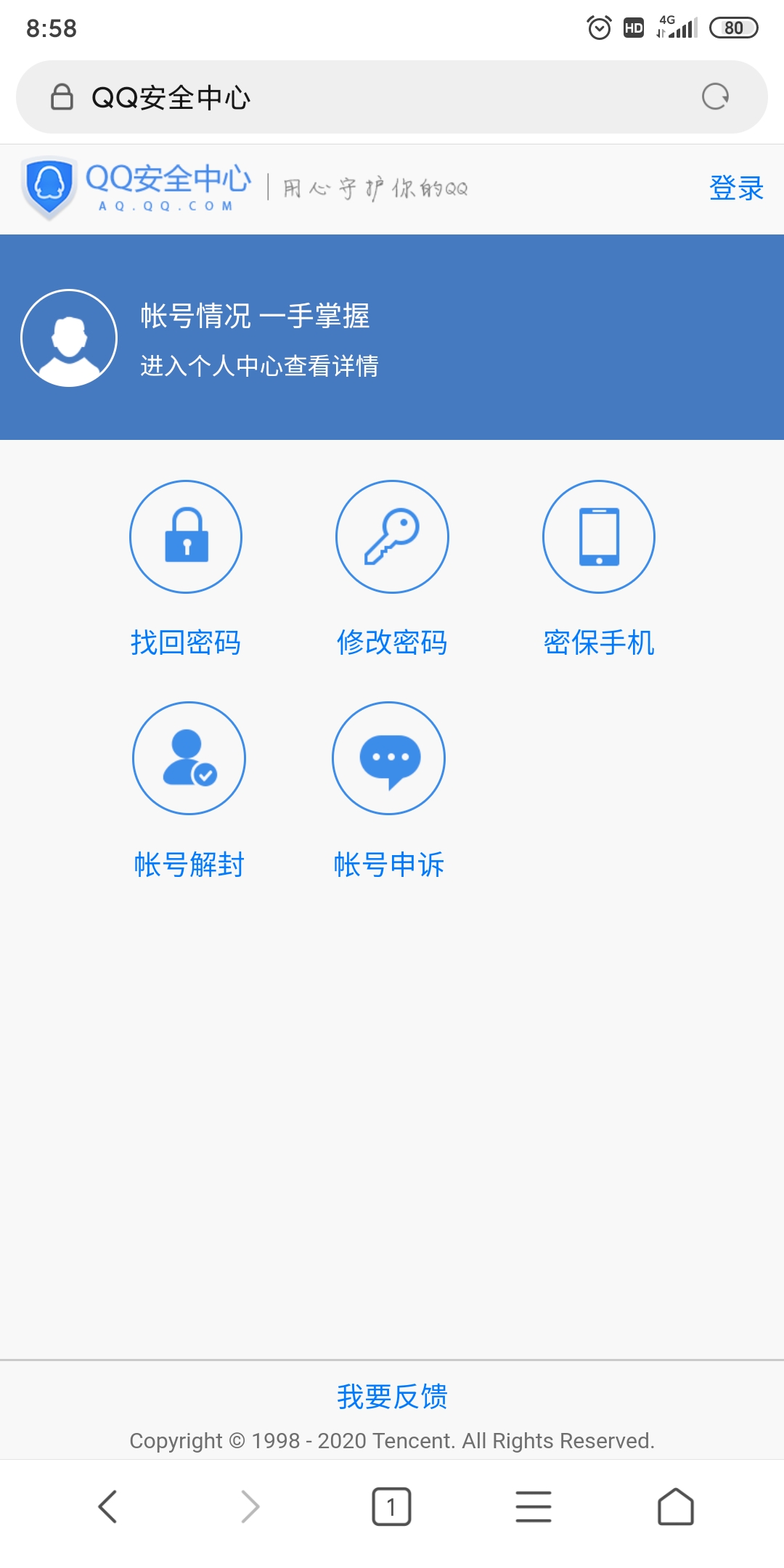Tap the page refresh icon in address bar
This screenshot has height=1568, width=784.
714,97
